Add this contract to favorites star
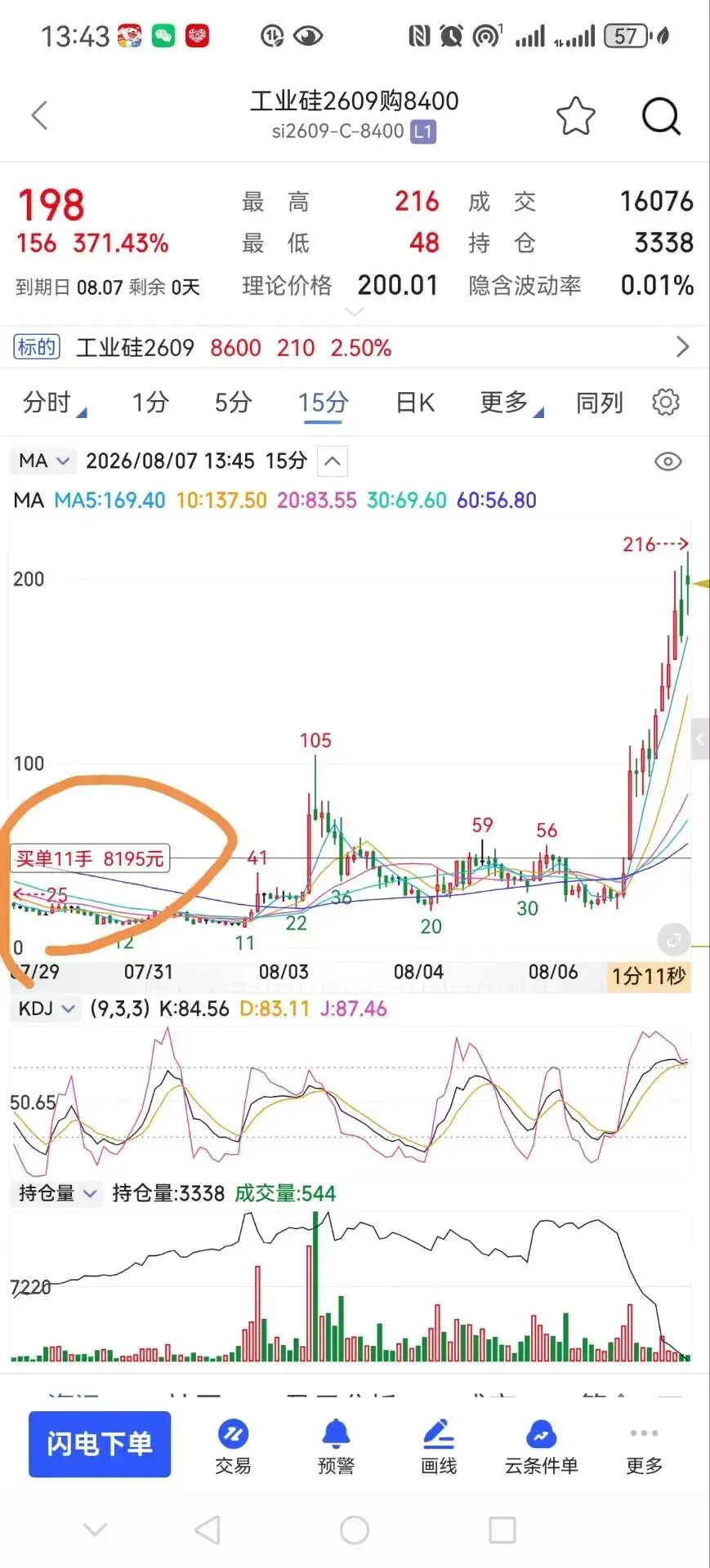710x1568 pixels. pyautogui.click(x=576, y=116)
